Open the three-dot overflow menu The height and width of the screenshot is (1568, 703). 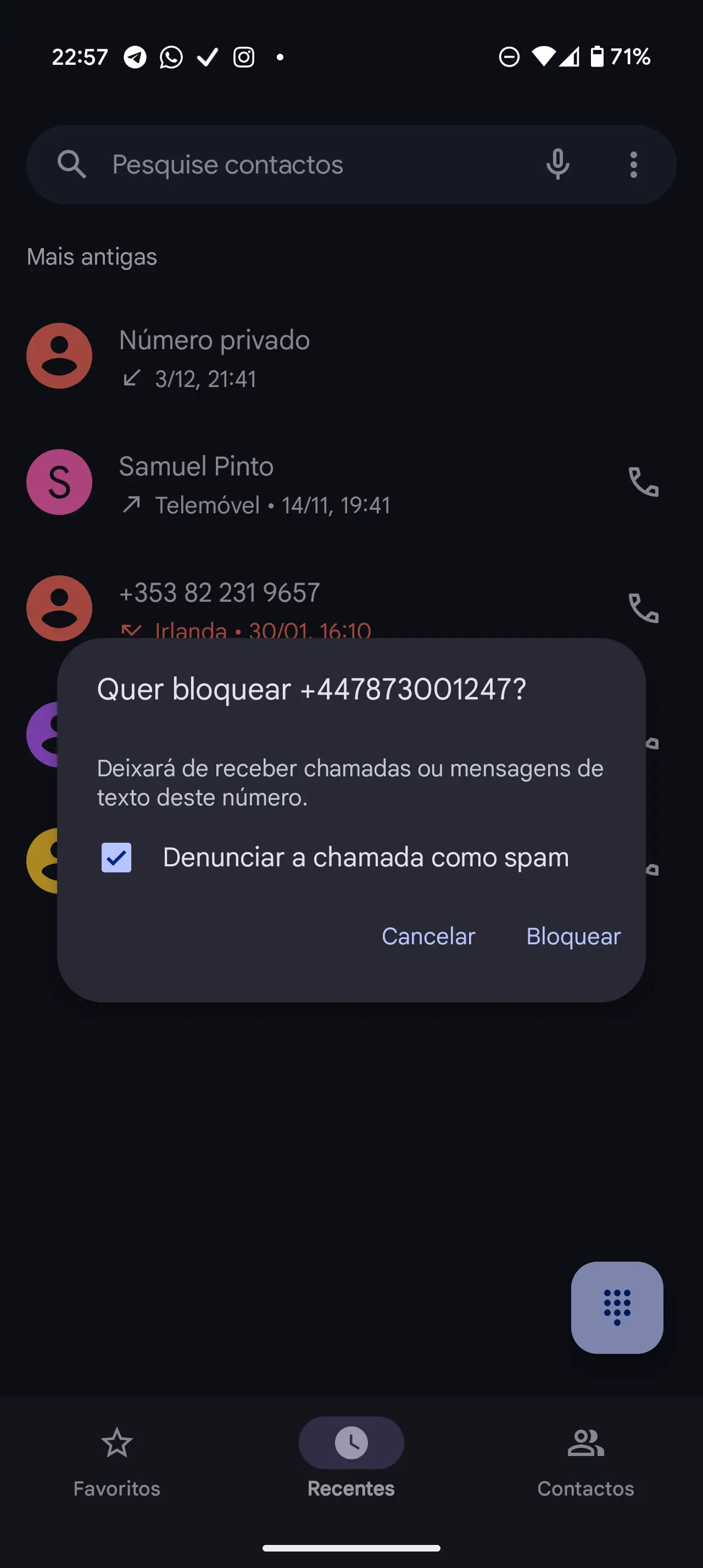click(634, 164)
